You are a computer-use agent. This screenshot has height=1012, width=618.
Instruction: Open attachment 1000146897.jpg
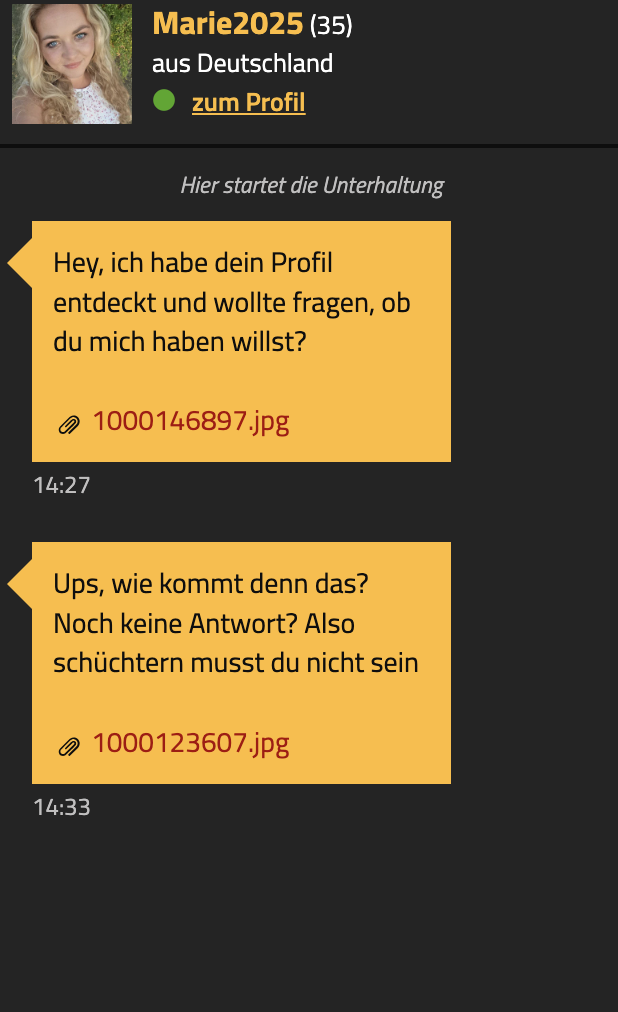(190, 421)
